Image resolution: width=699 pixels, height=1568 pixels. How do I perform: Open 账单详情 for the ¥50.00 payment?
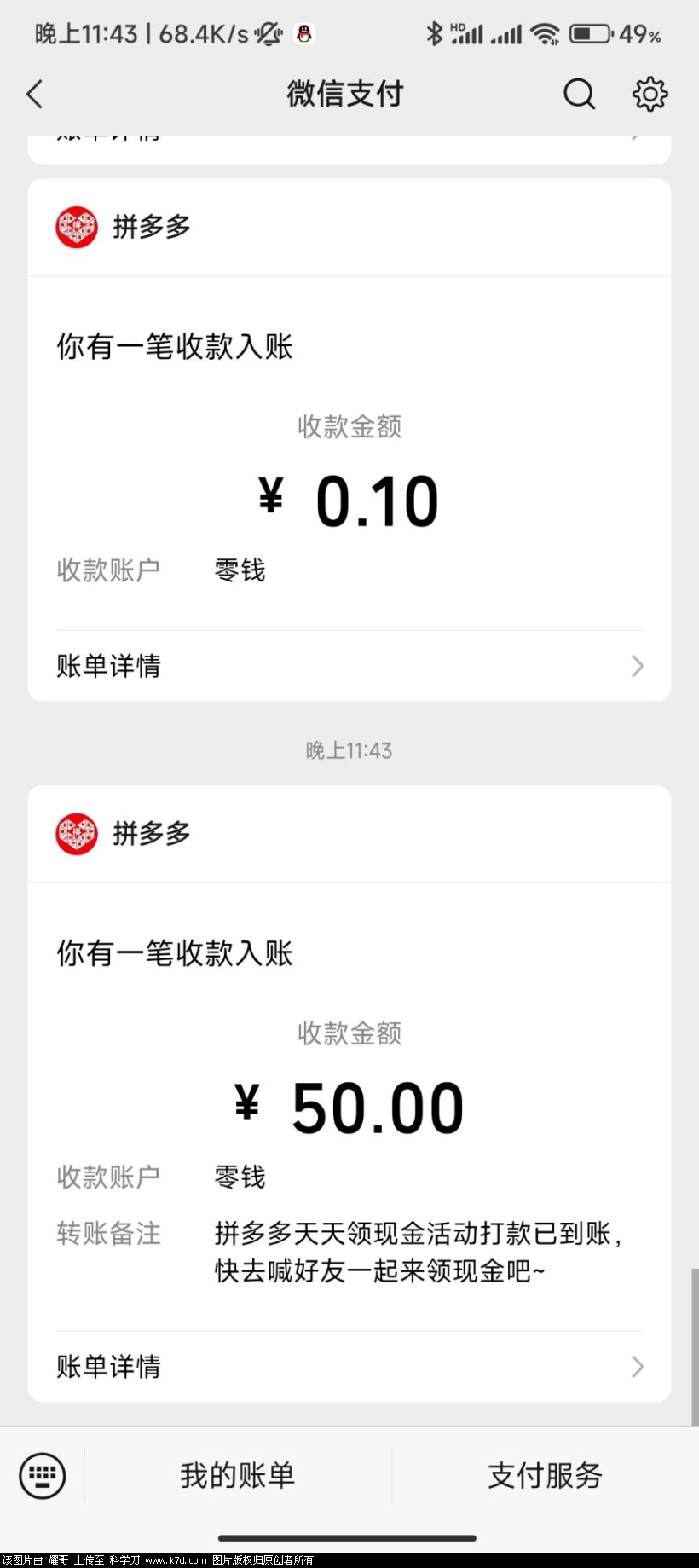point(349,1366)
